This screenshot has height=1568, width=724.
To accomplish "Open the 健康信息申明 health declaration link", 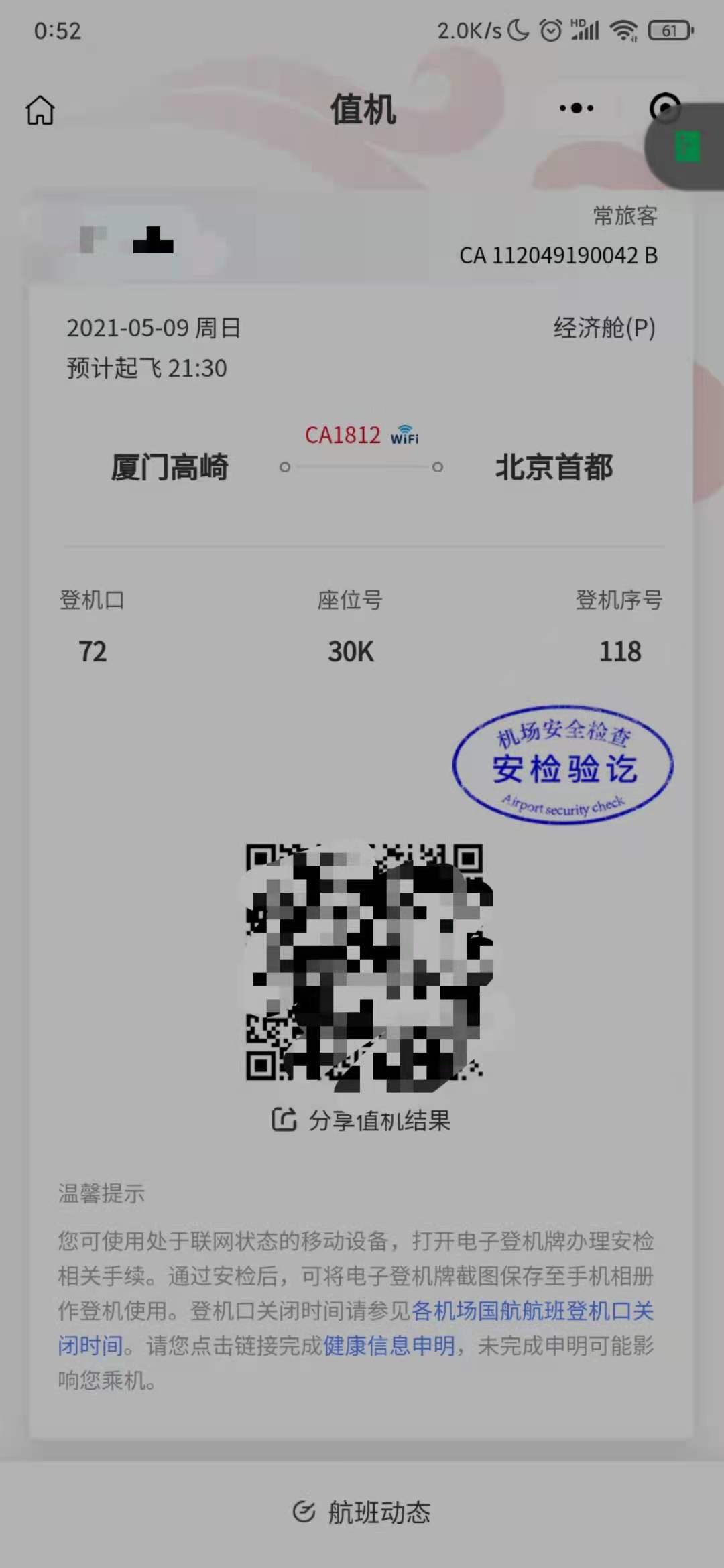I will [389, 1346].
